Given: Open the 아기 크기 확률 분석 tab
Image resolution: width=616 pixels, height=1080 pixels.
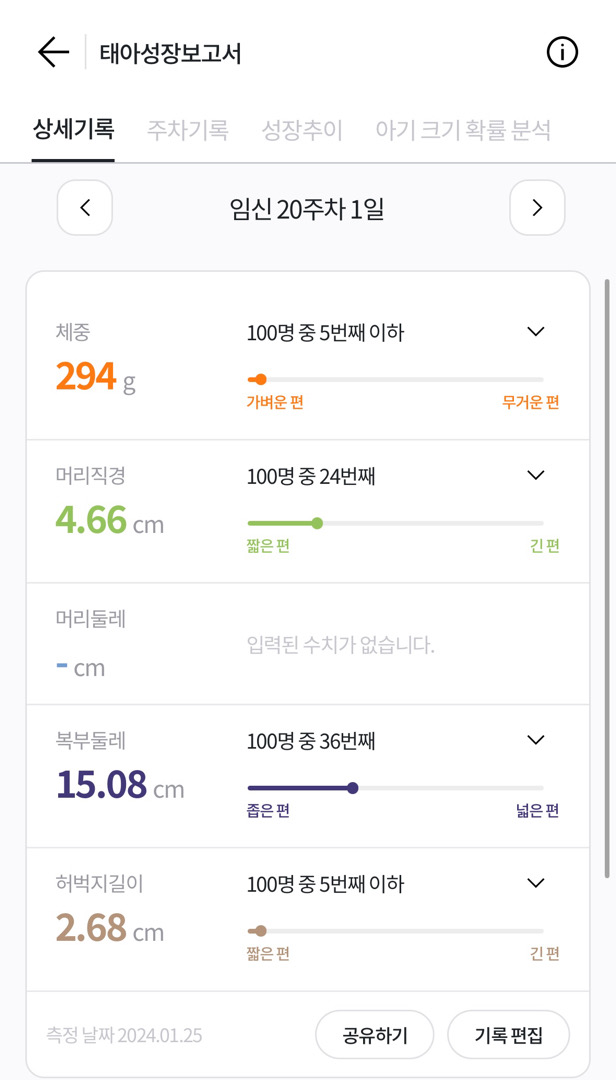Looking at the screenshot, I should (x=463, y=130).
